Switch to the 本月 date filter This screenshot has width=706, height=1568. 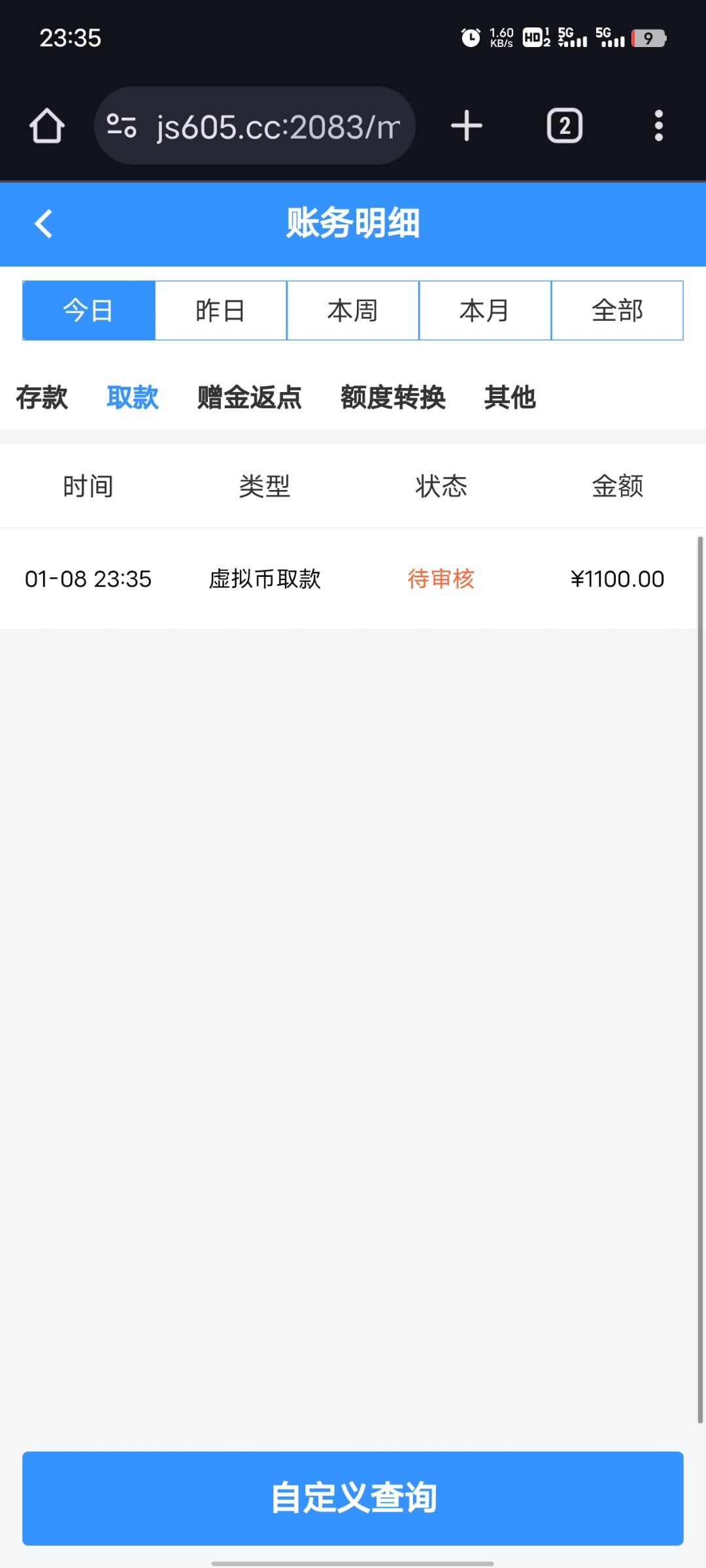click(485, 310)
